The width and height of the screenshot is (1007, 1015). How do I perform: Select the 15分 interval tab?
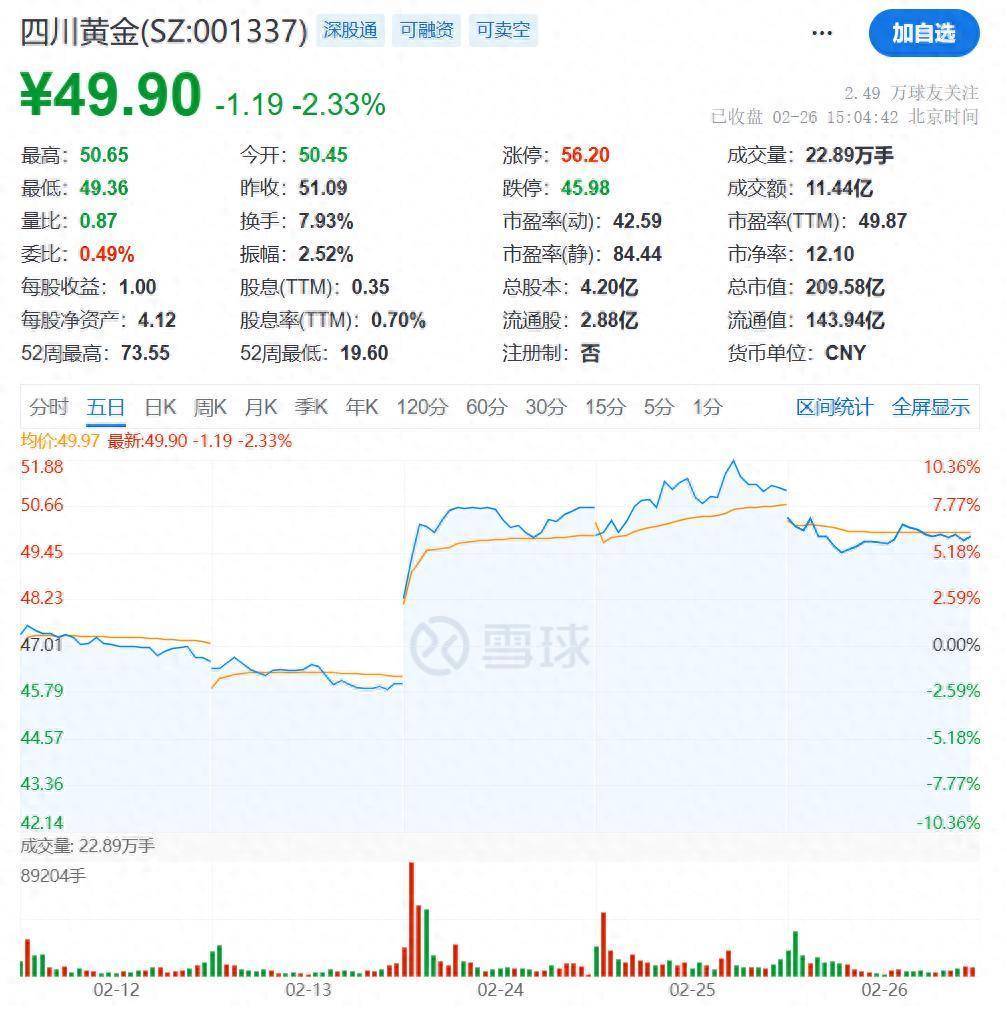[x=605, y=407]
